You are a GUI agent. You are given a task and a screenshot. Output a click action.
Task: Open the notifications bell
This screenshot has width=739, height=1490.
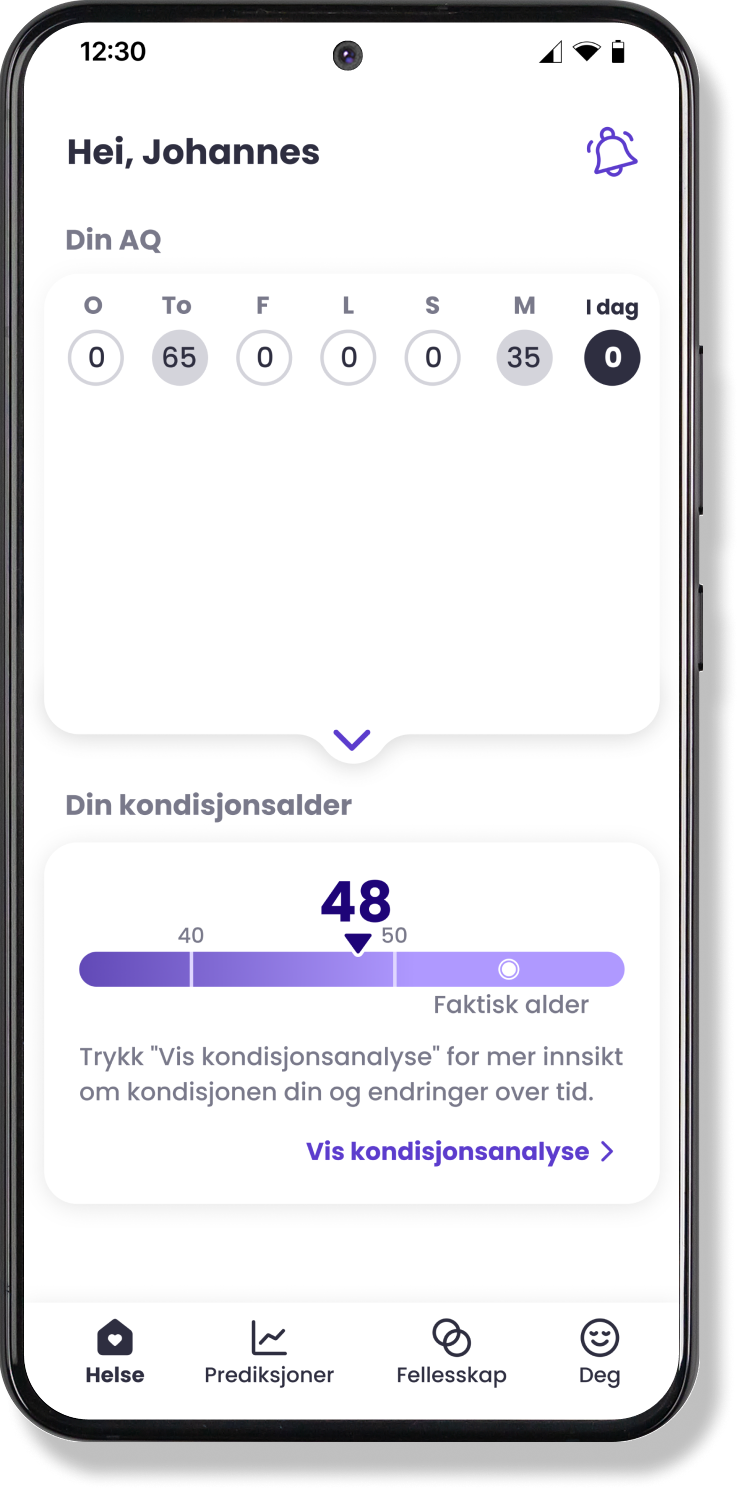pos(611,153)
